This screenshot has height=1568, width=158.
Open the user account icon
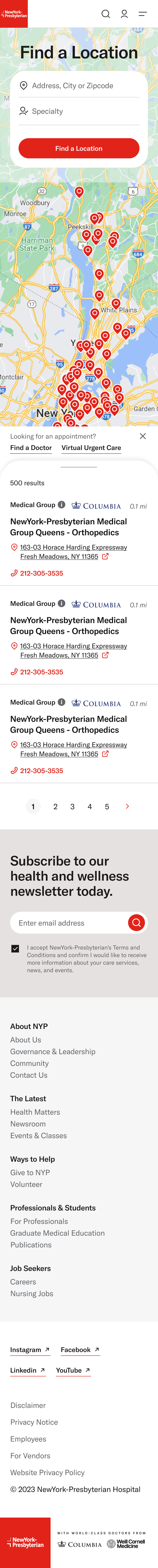tap(124, 14)
